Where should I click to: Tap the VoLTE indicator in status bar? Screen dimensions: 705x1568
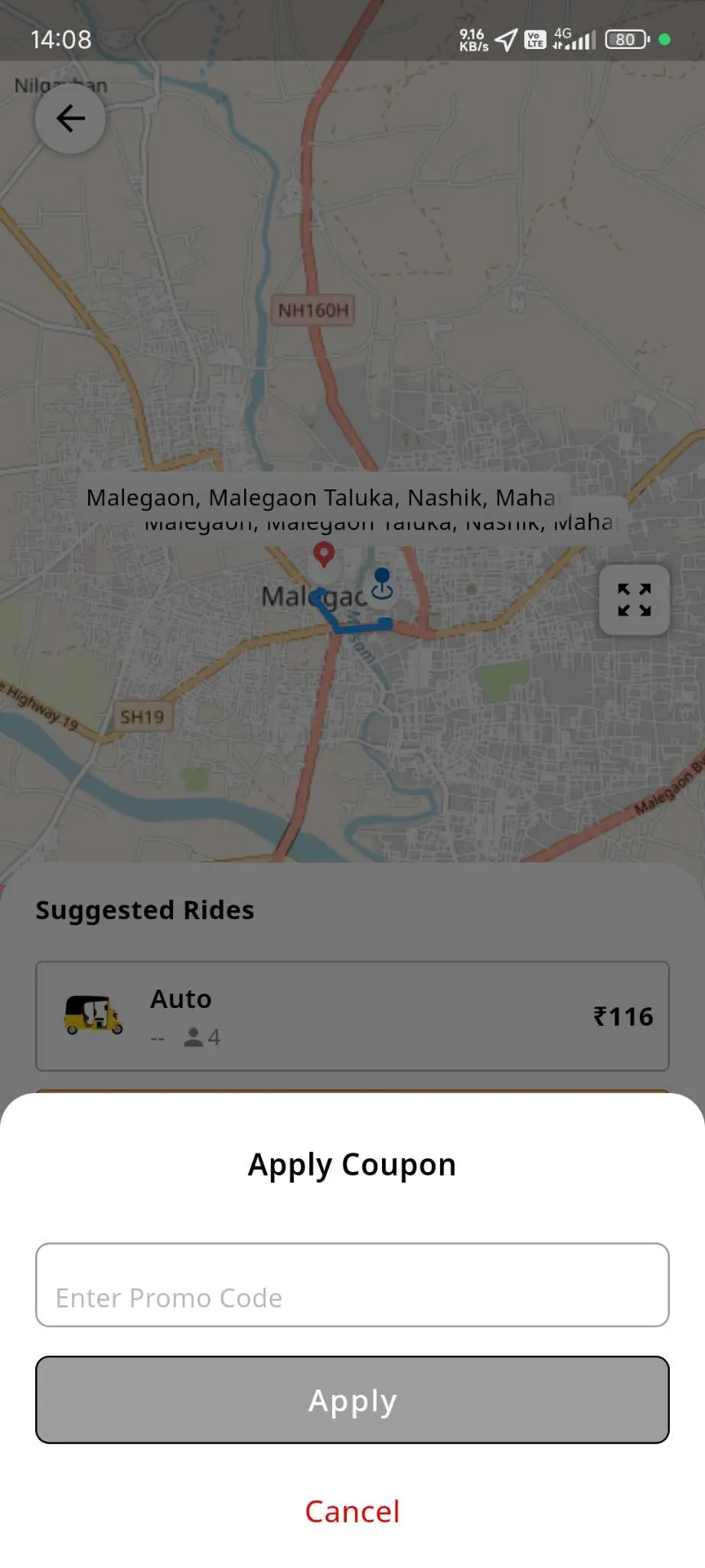(x=535, y=39)
